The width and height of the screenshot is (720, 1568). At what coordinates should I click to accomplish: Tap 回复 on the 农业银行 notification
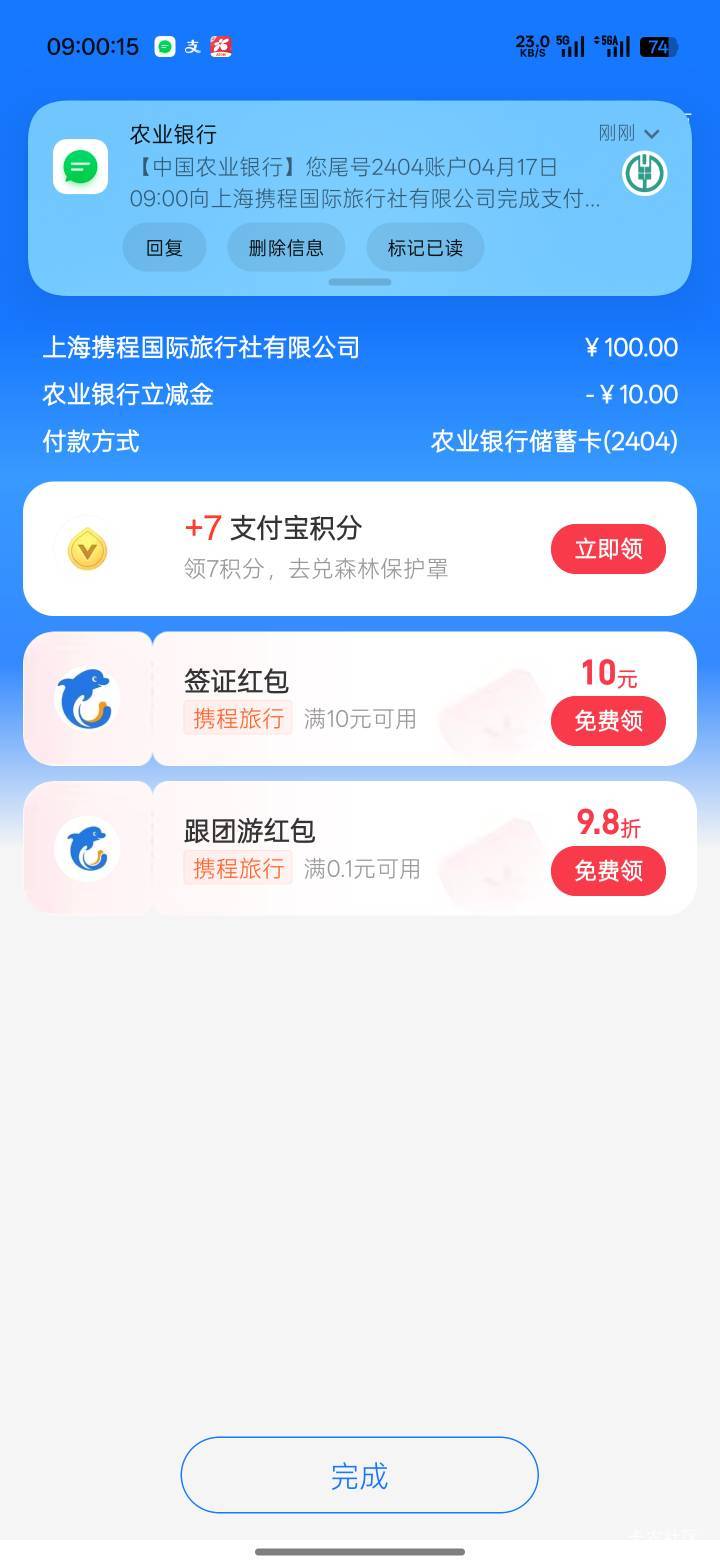tap(164, 248)
